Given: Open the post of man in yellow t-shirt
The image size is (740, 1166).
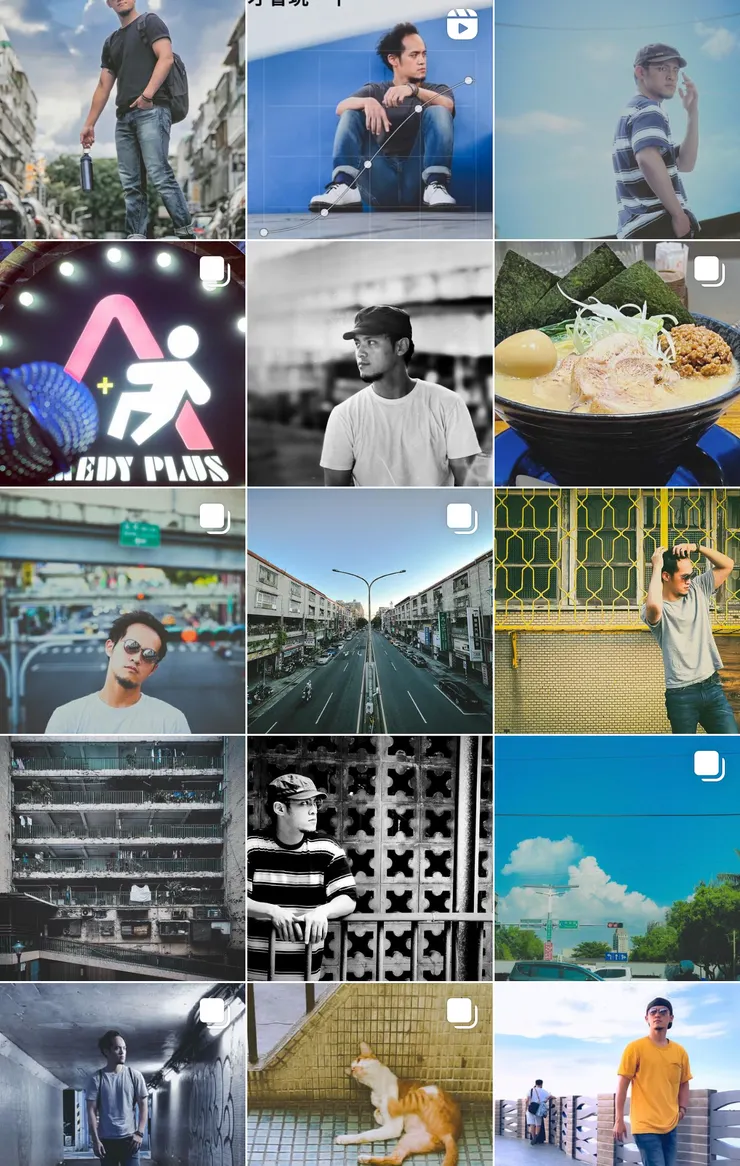Looking at the screenshot, I should (617, 1075).
